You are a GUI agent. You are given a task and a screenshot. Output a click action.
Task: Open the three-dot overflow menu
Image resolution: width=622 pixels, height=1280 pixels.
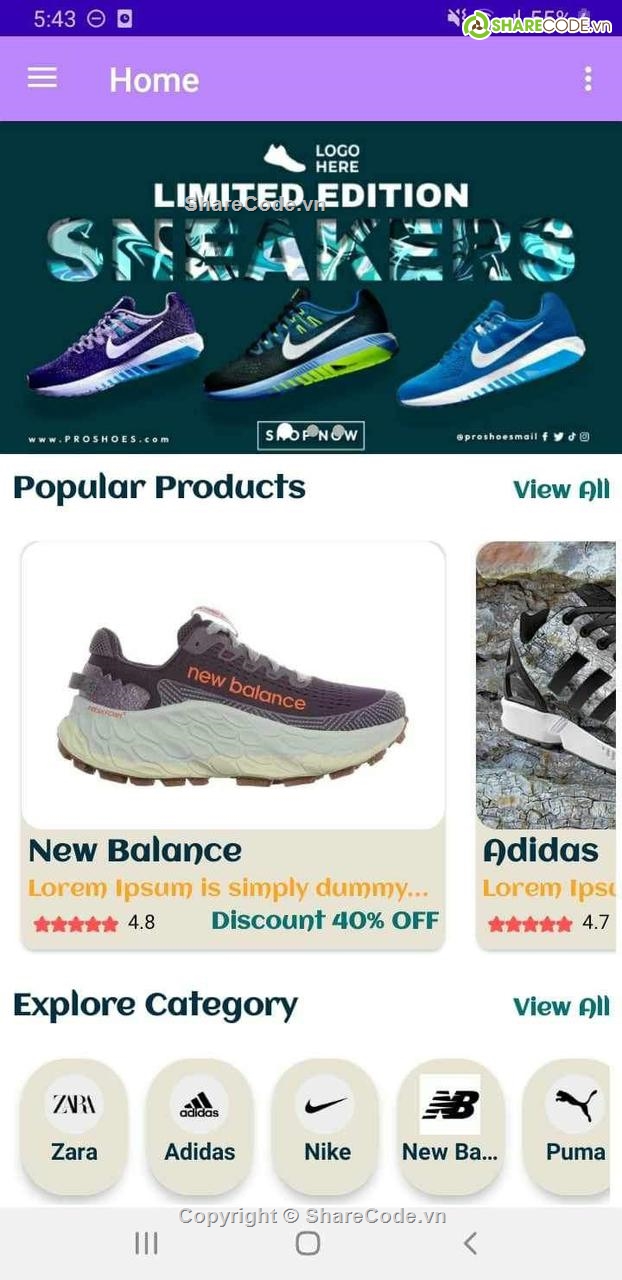588,79
